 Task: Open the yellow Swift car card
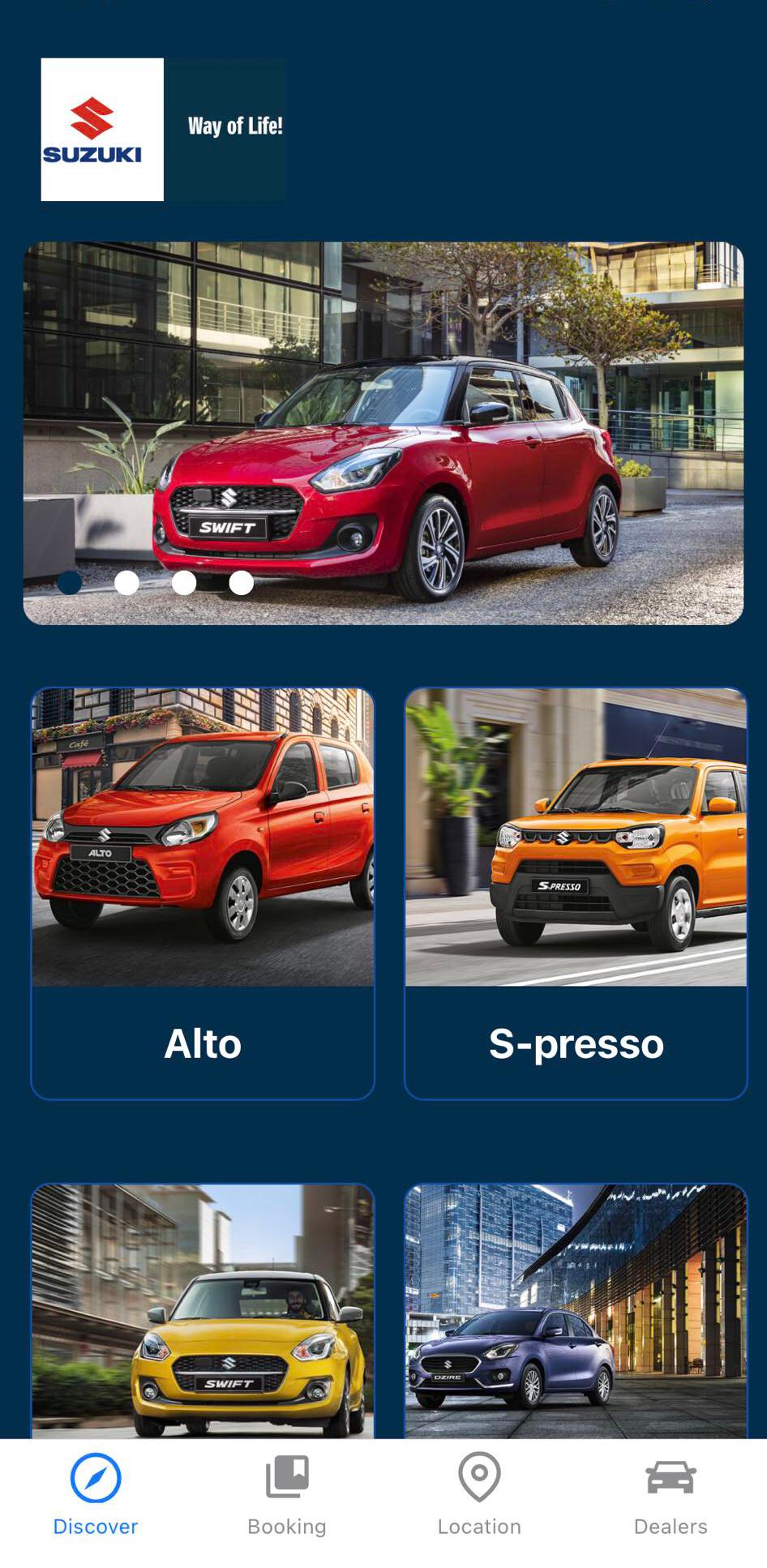tap(203, 1311)
